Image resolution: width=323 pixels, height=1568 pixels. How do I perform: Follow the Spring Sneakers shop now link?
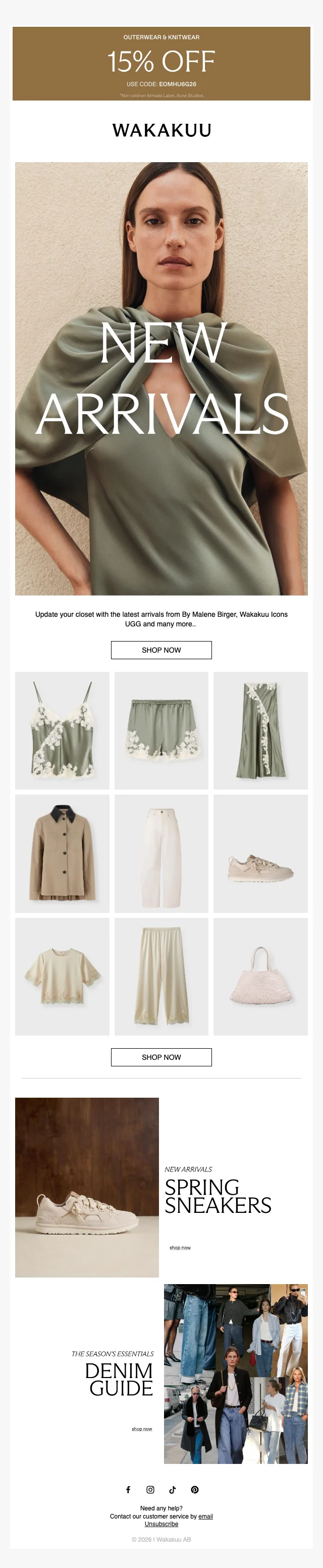pos(180,1247)
